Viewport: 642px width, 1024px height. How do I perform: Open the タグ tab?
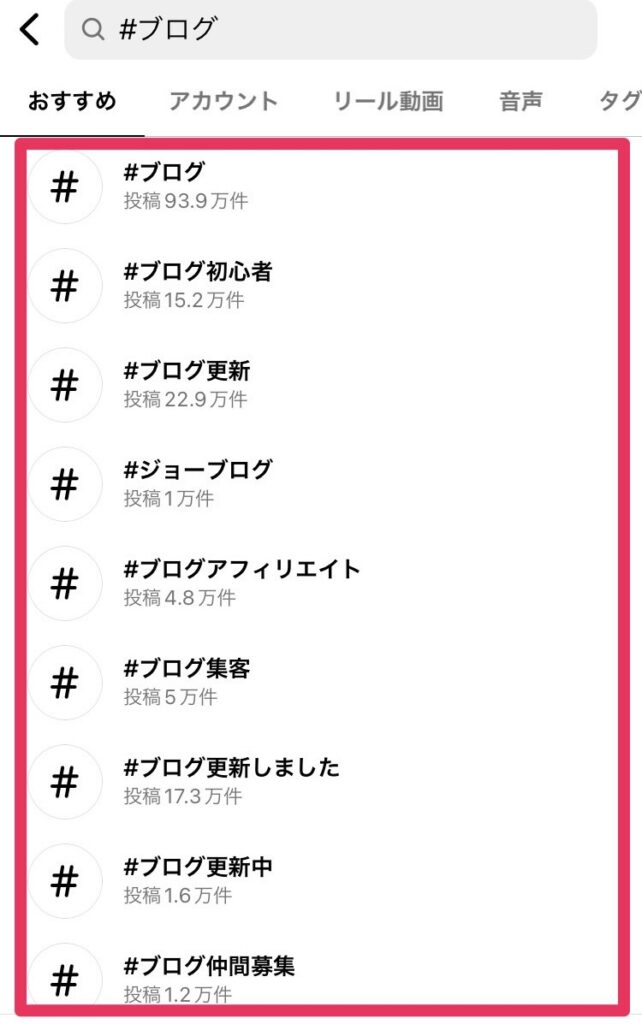point(620,101)
